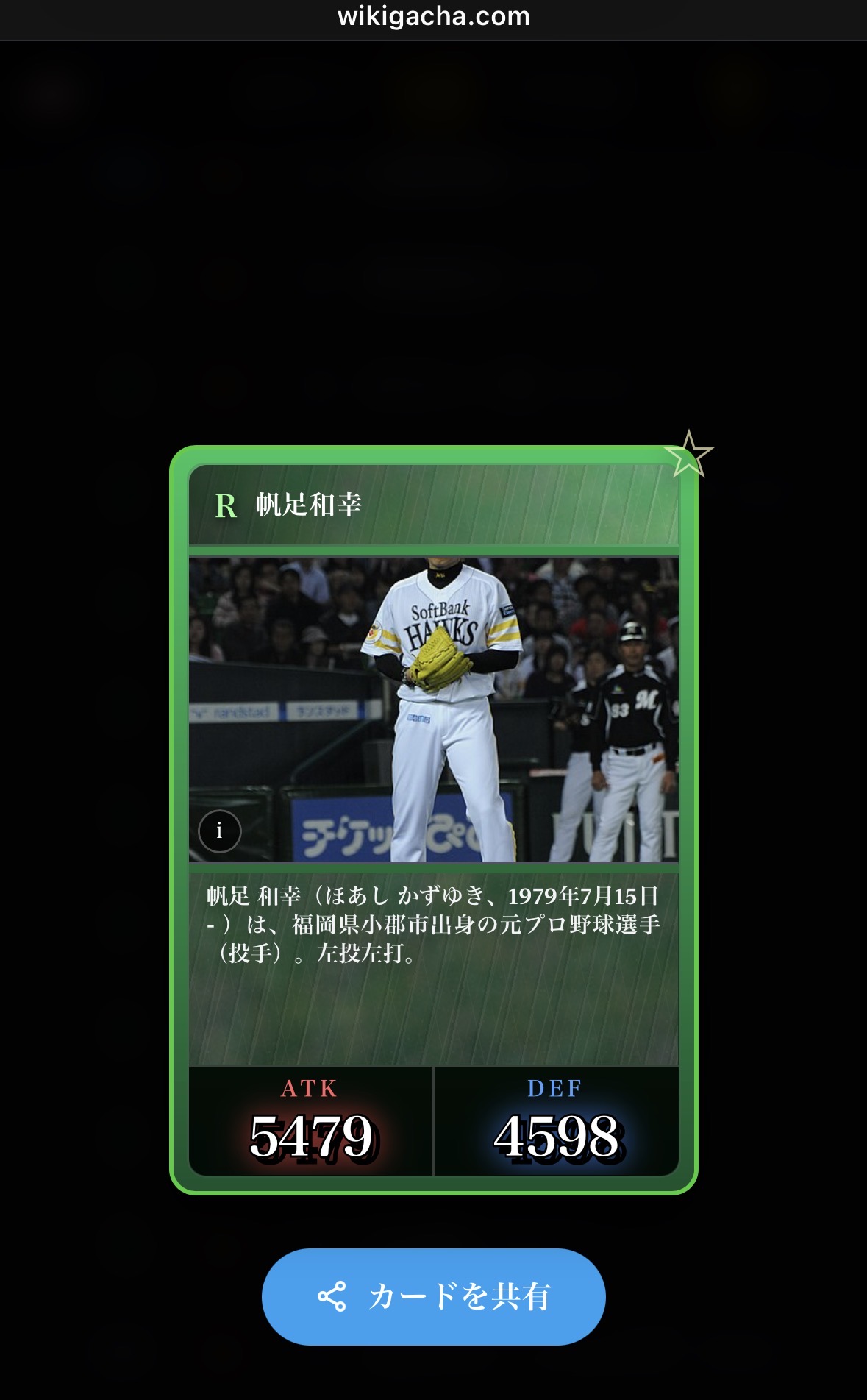The height and width of the screenshot is (1400, 867).
Task: Open the image info icon
Action: (219, 831)
